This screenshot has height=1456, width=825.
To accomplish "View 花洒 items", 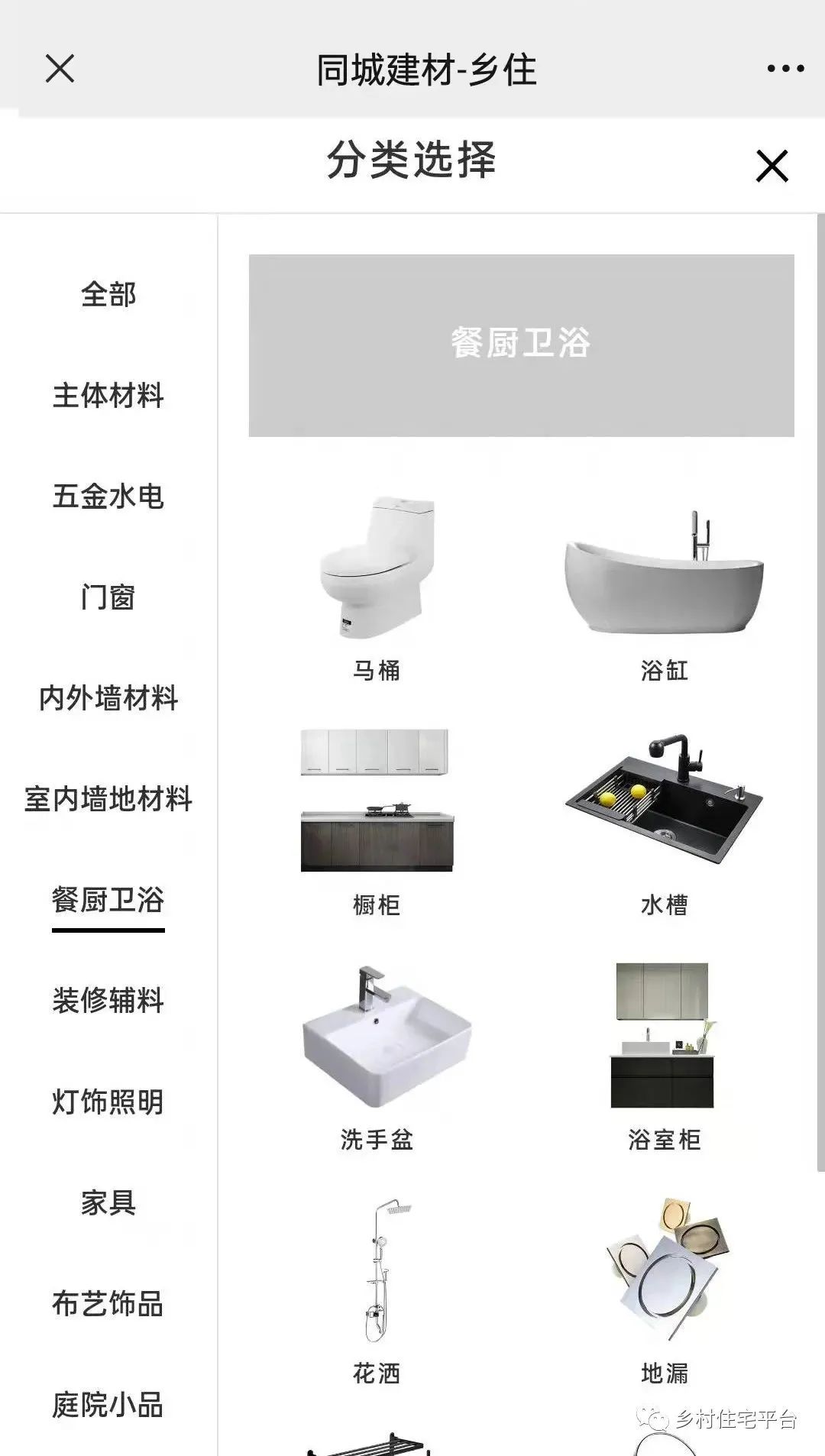I will pyautogui.click(x=377, y=1291).
